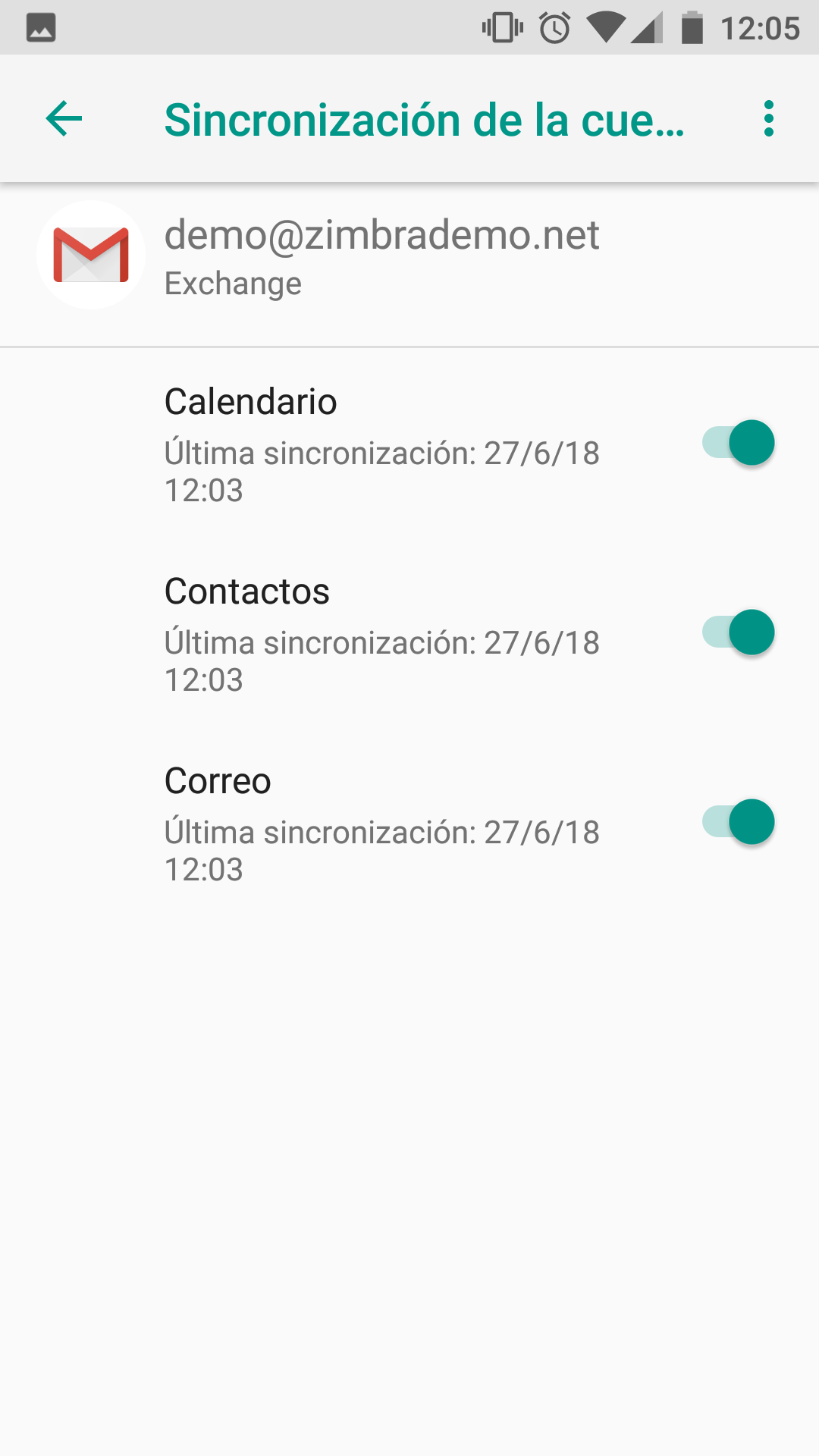This screenshot has width=819, height=1456.
Task: Open the overflow menu
Action: [768, 119]
